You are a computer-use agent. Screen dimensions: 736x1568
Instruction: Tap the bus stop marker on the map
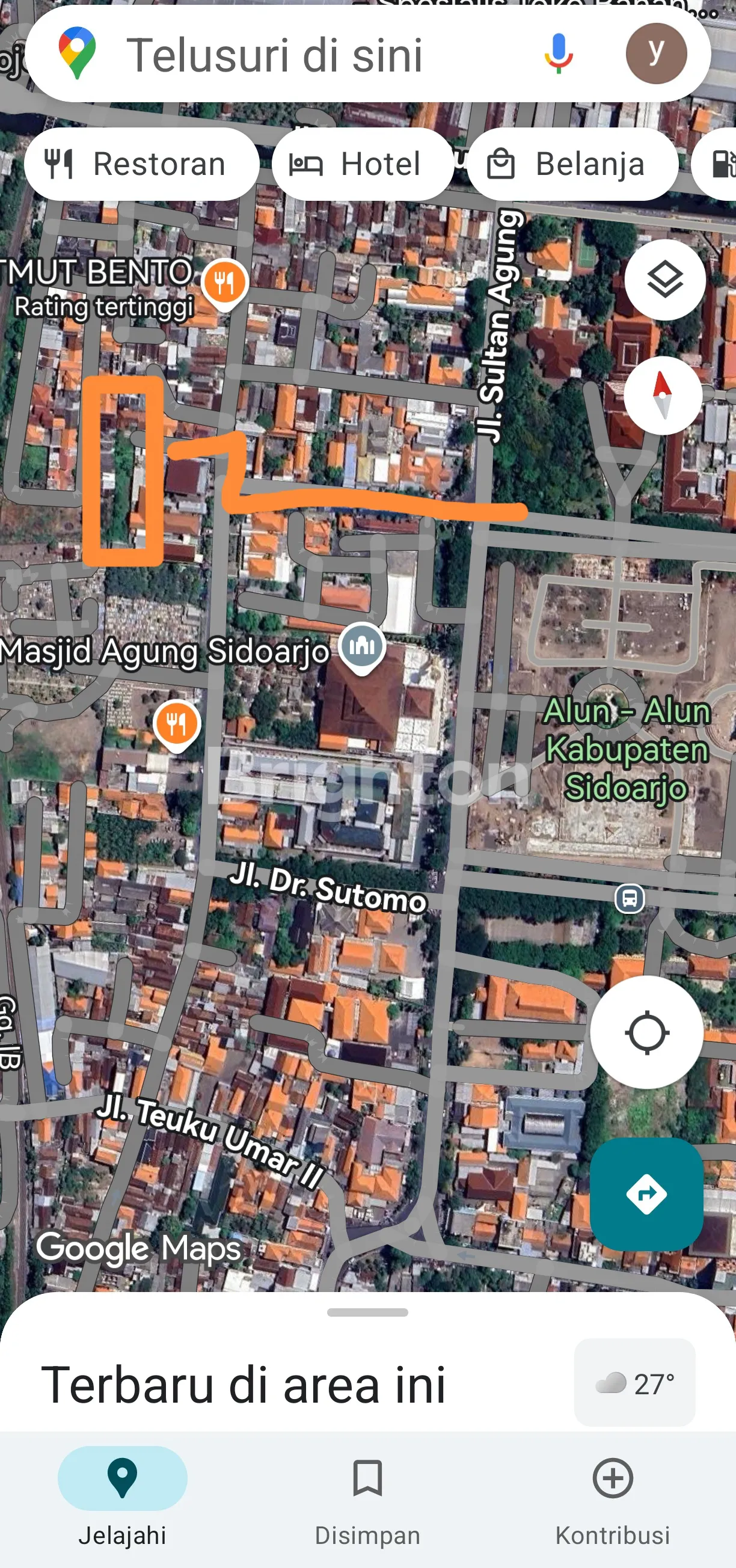(630, 898)
